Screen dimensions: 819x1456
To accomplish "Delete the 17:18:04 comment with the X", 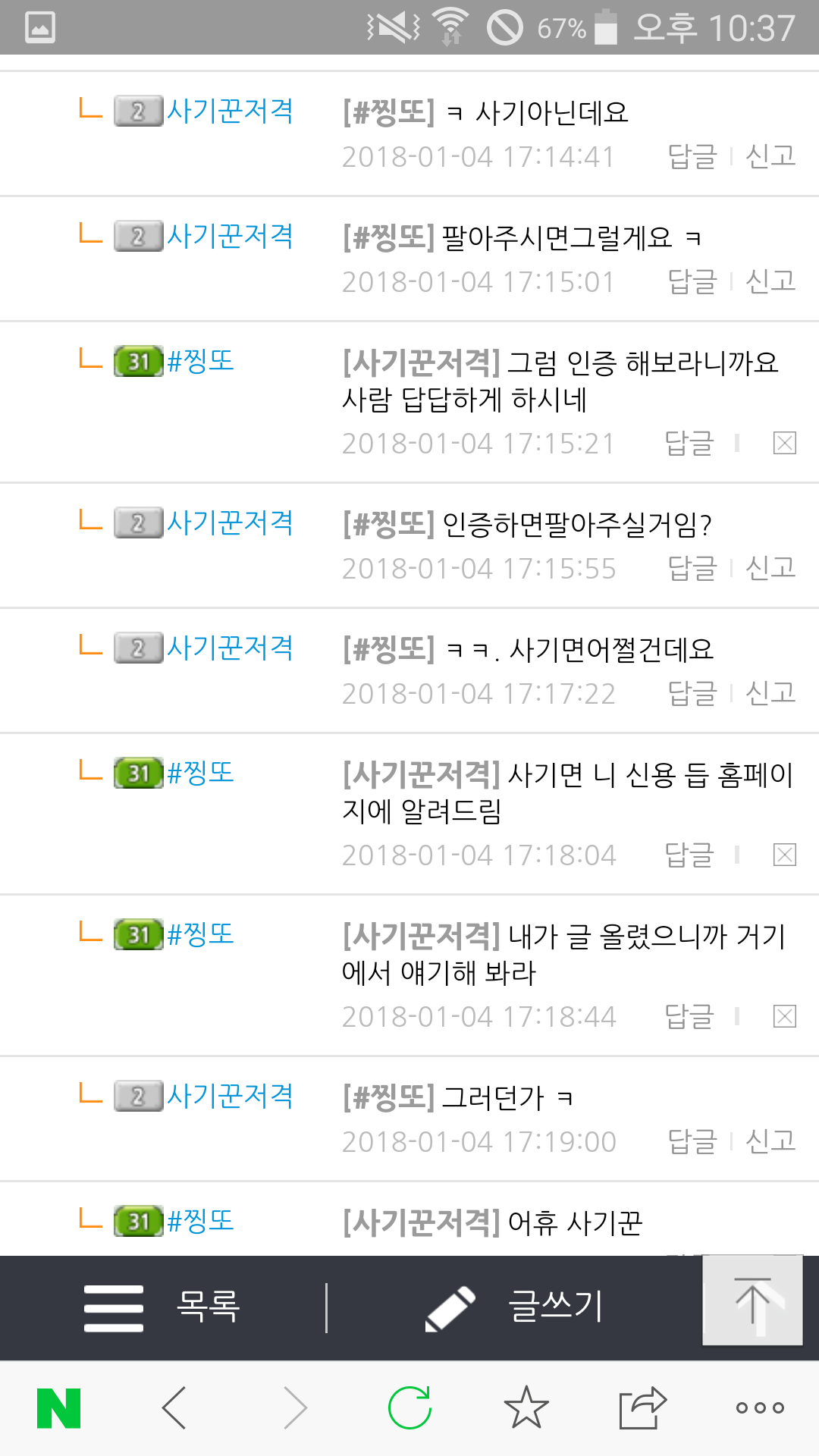I will pos(785,855).
